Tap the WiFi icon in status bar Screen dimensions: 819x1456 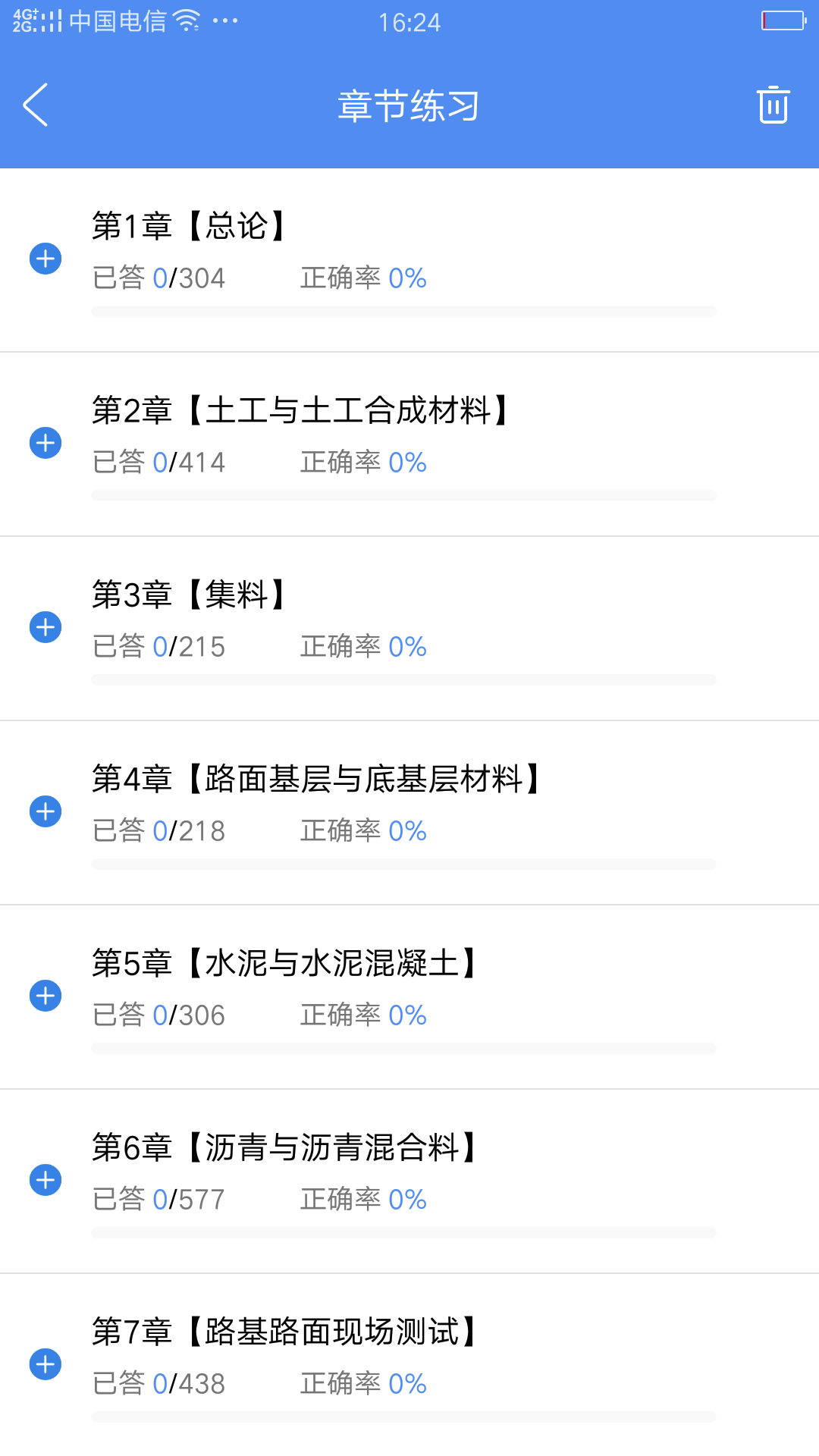tap(184, 20)
